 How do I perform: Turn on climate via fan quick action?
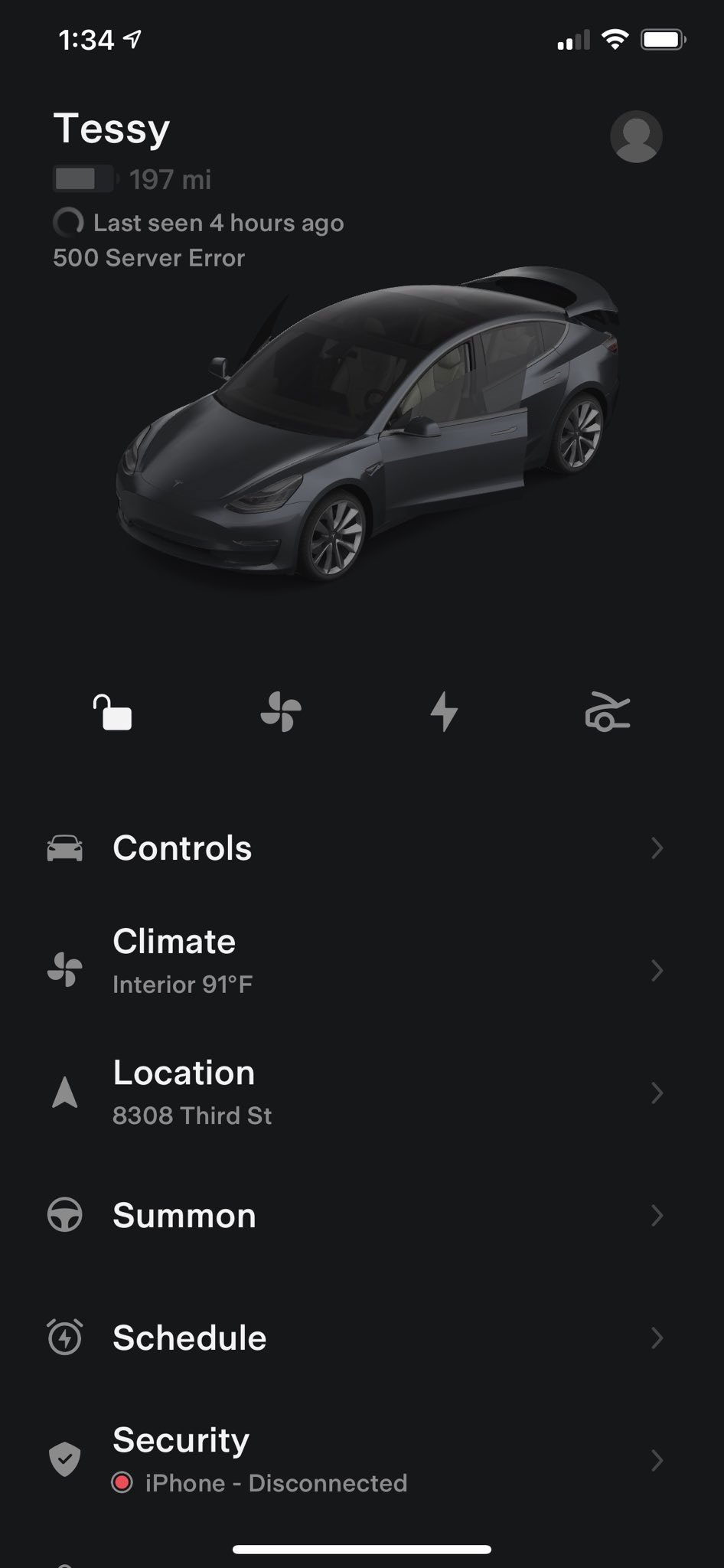(281, 713)
